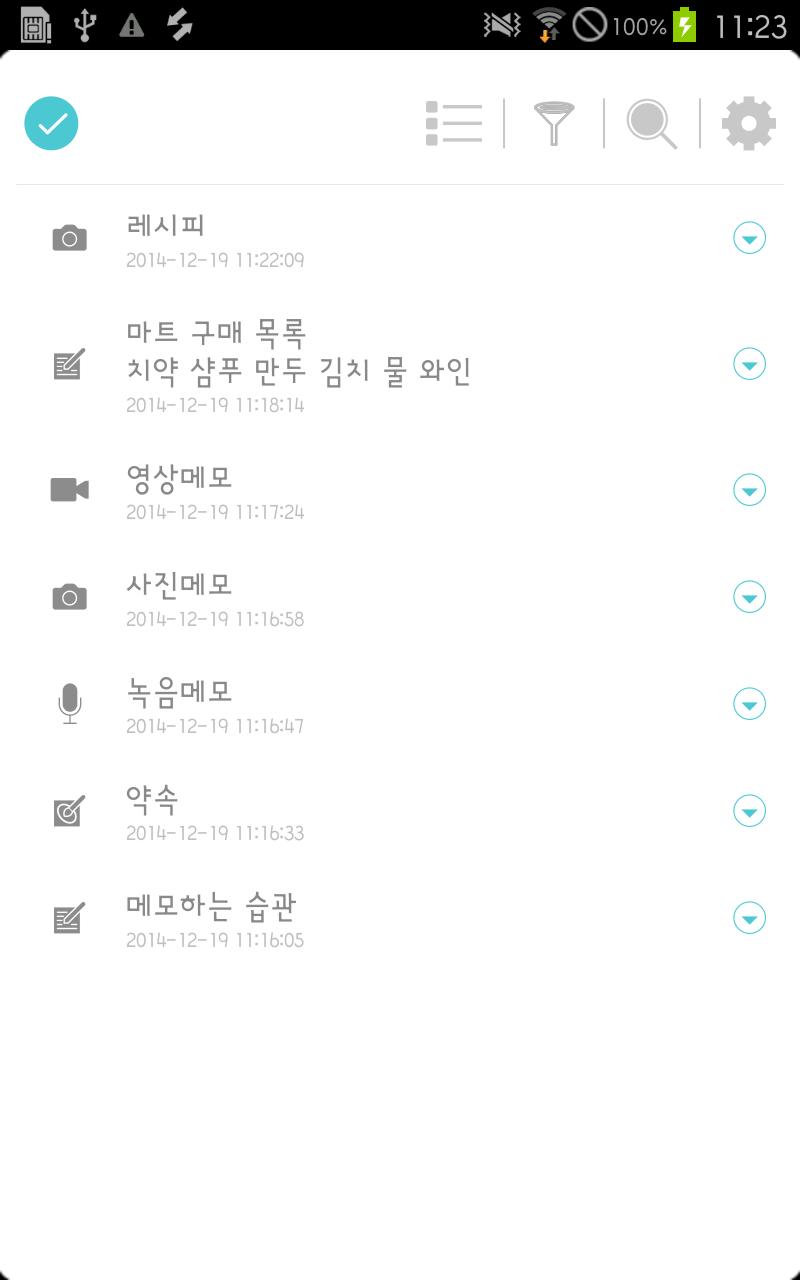Open the filter funnel options

point(554,124)
